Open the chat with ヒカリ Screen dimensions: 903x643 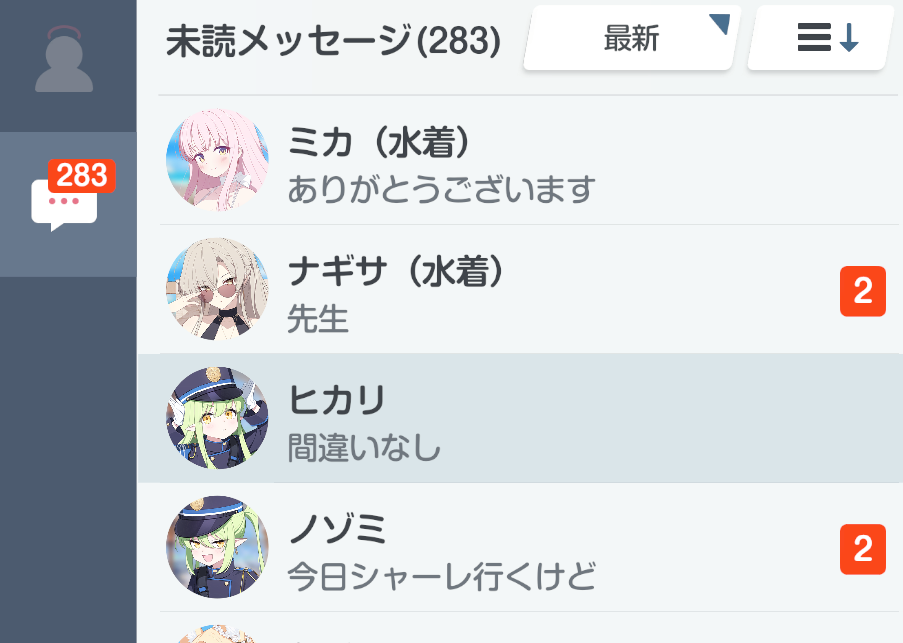tap(521, 418)
